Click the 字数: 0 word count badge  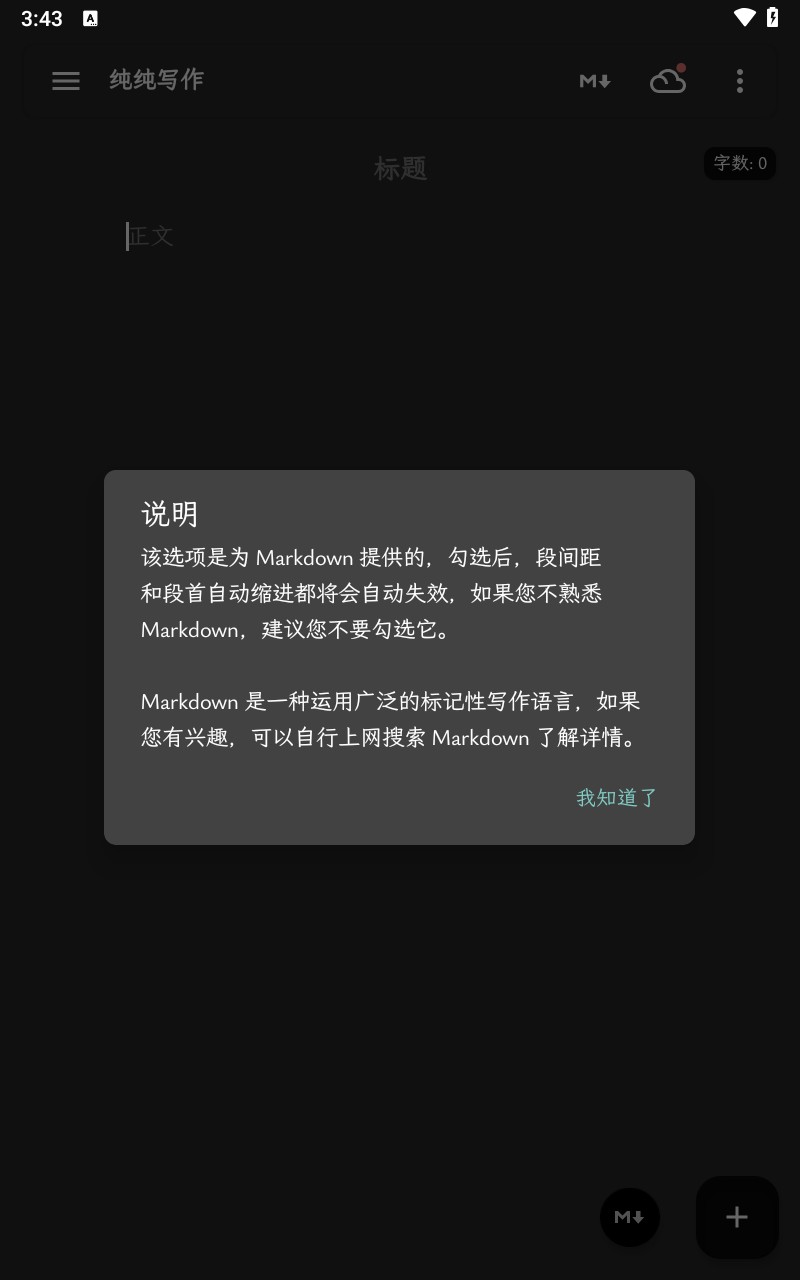(x=740, y=164)
